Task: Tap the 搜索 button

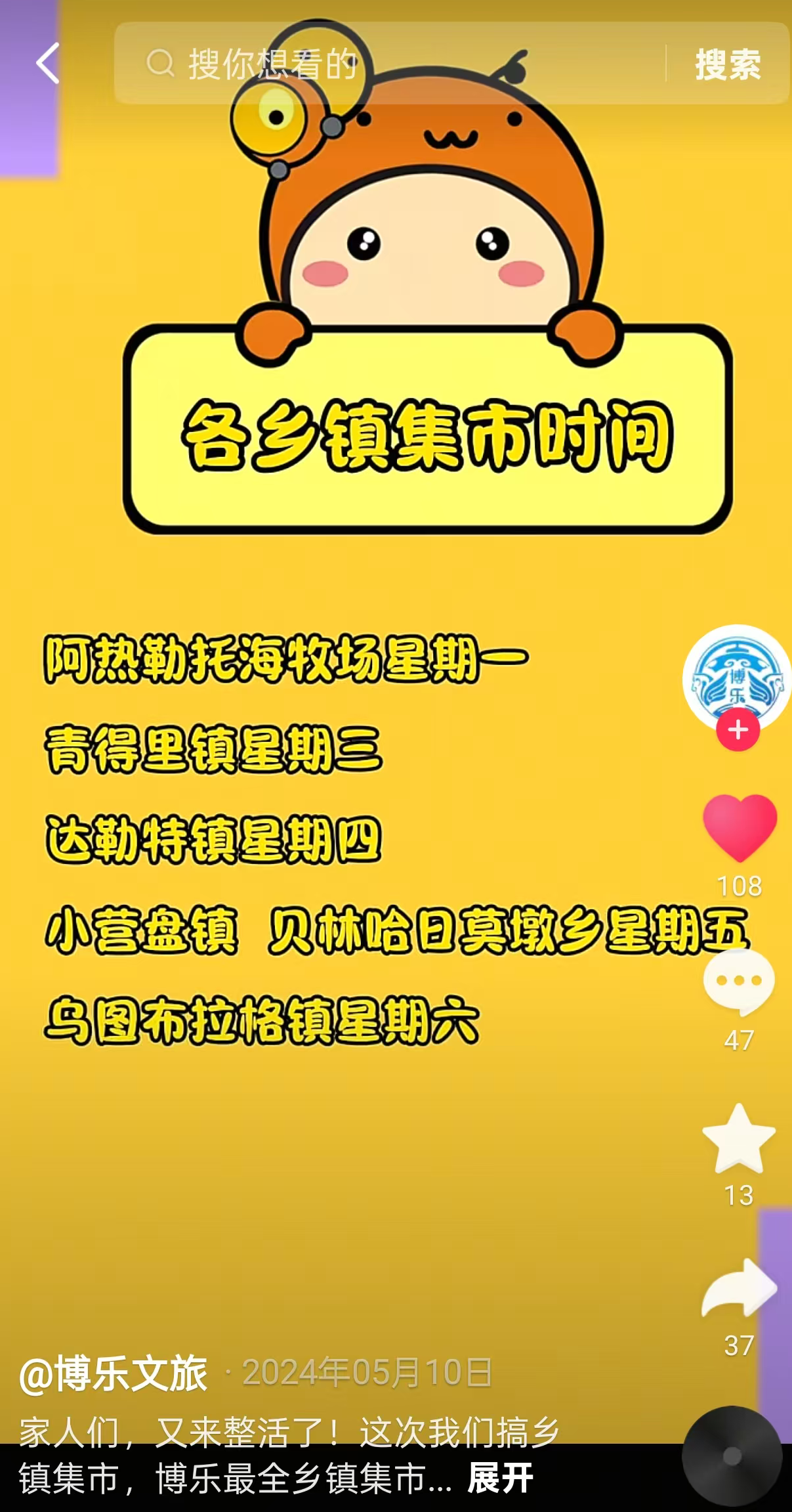Action: (728, 64)
